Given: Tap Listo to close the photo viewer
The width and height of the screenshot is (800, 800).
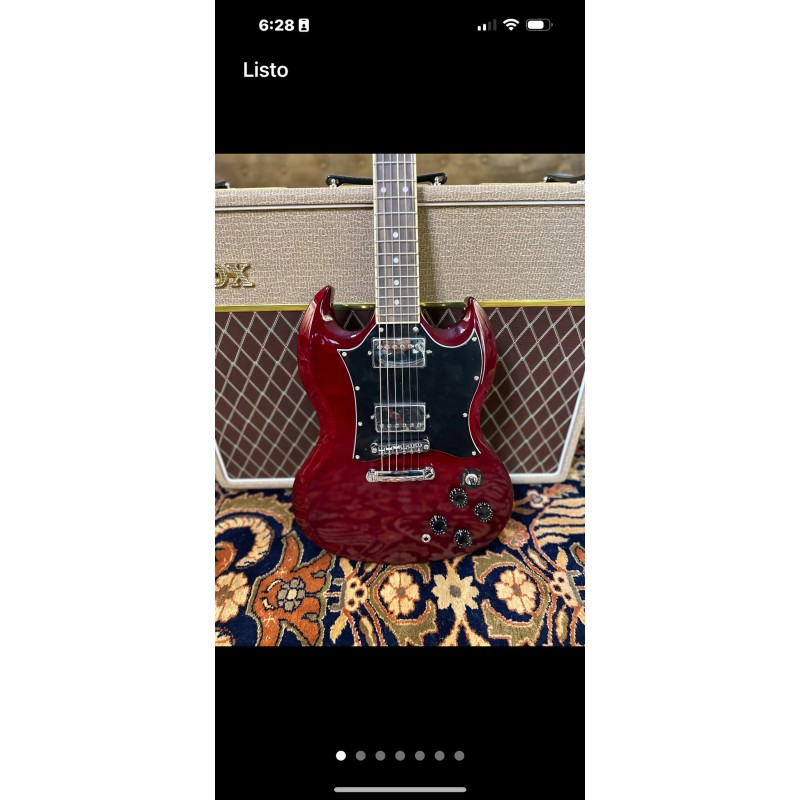Looking at the screenshot, I should 265,70.
